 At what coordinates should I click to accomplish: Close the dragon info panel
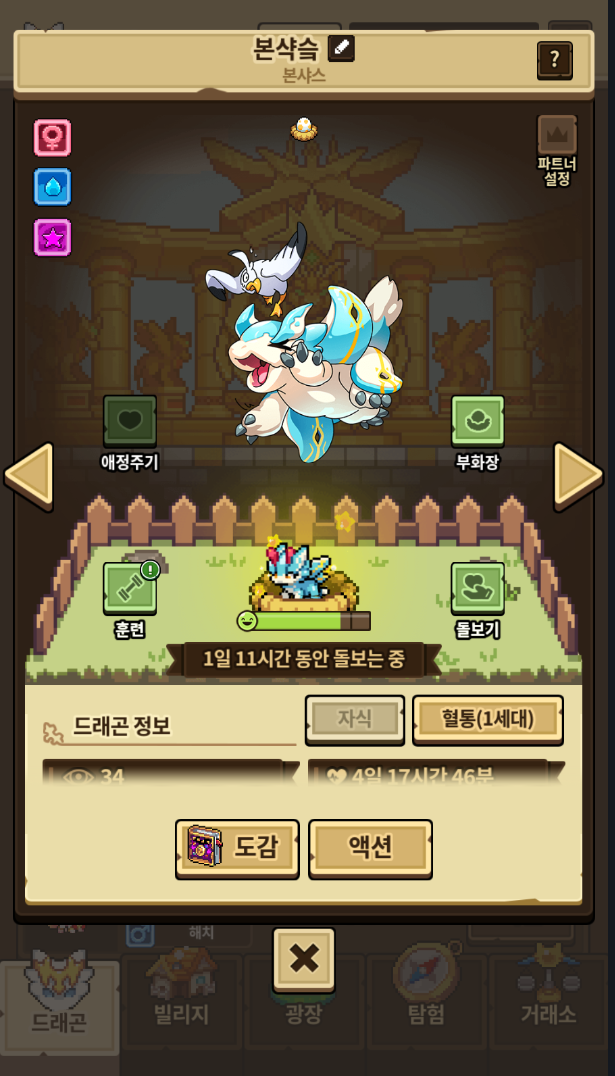pyautogui.click(x=304, y=959)
